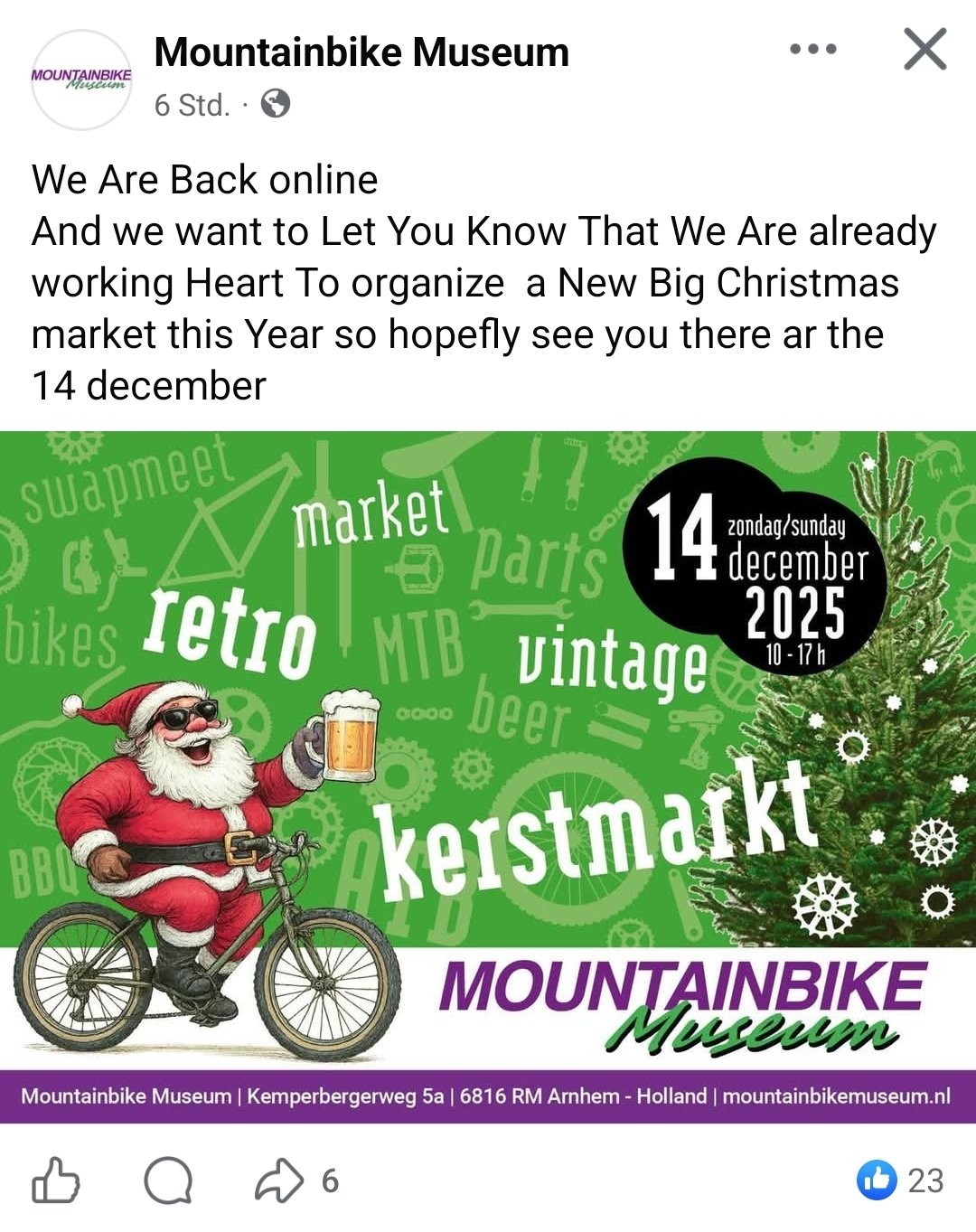This screenshot has height=1232, width=976.
Task: Dismiss the post with the X icon
Action: coord(924,50)
